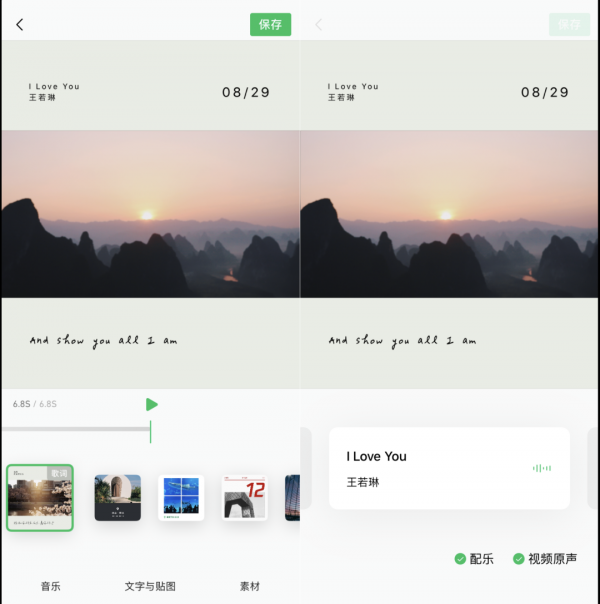Select the I Love You 王若琳 music card
This screenshot has width=600, height=604.
[x=449, y=468]
